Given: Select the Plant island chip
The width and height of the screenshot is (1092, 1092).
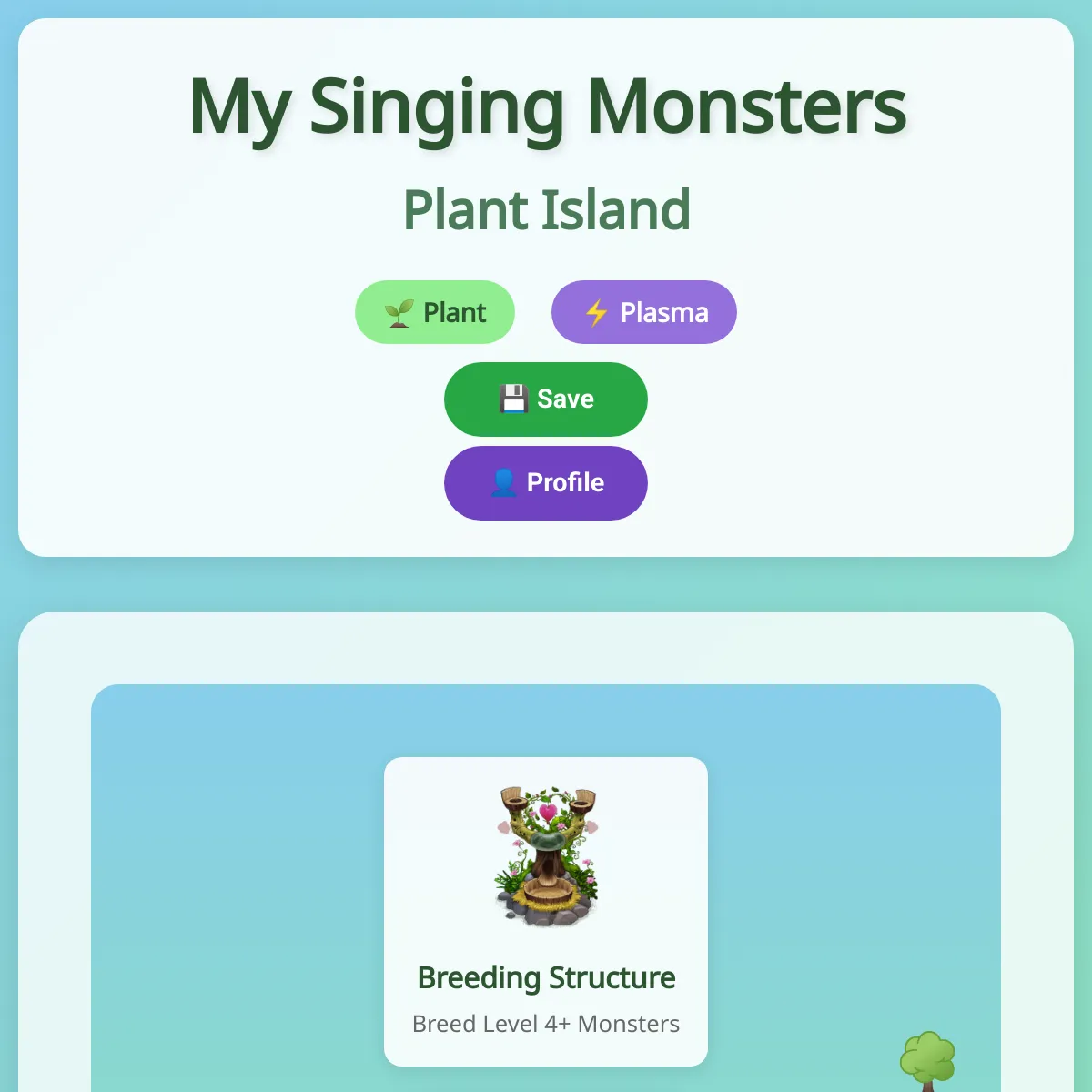Looking at the screenshot, I should click(x=435, y=312).
